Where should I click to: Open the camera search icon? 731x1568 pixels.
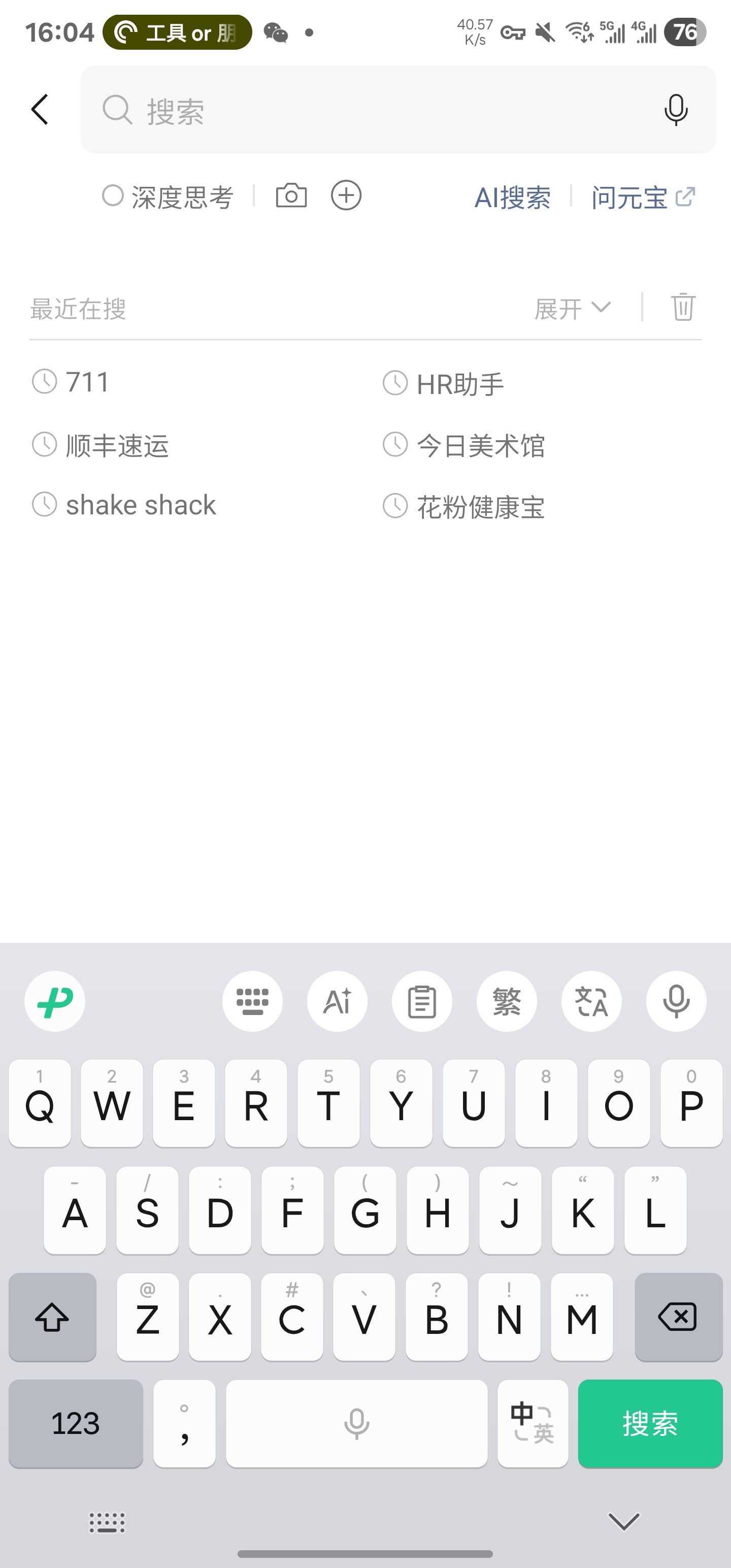pyautogui.click(x=291, y=196)
